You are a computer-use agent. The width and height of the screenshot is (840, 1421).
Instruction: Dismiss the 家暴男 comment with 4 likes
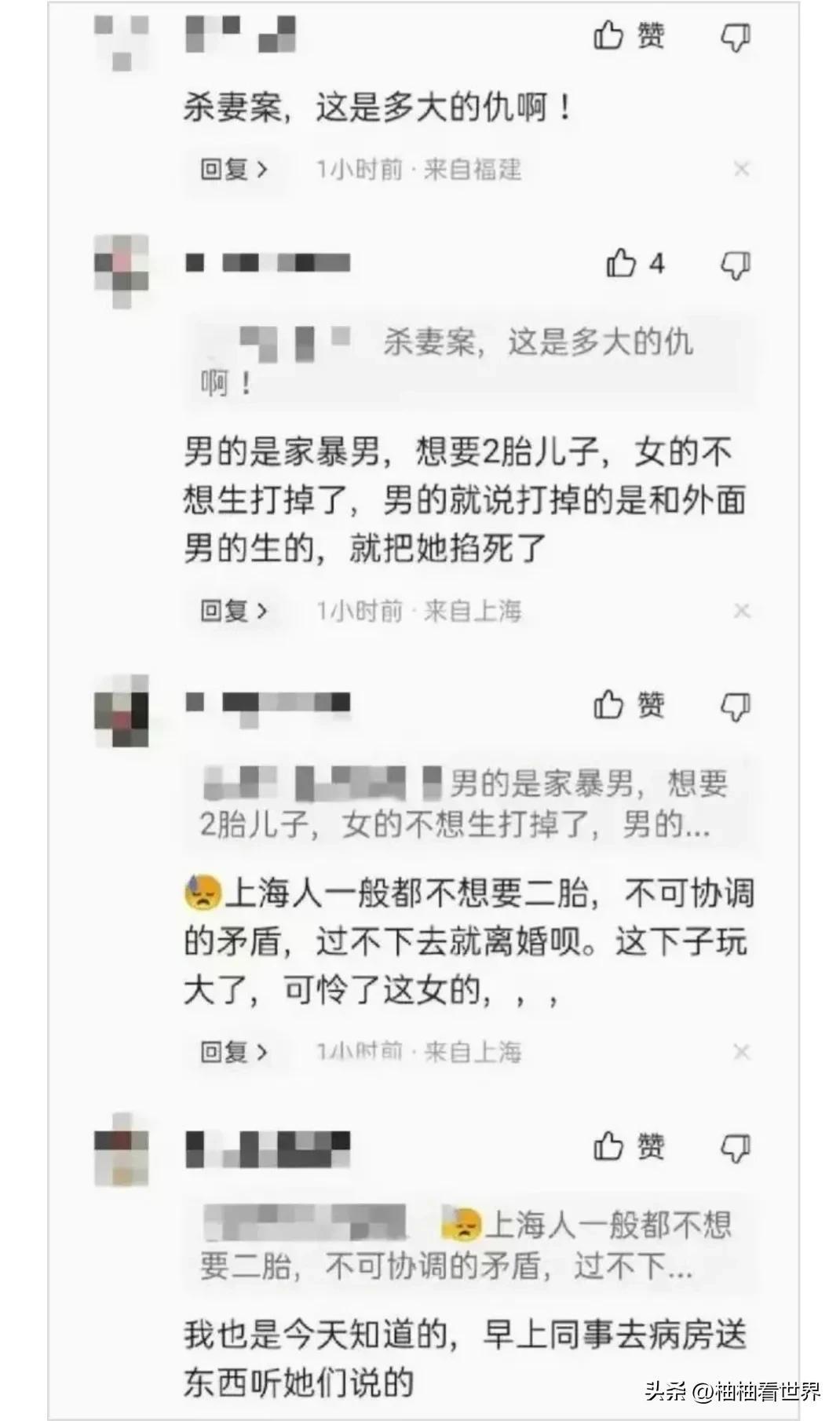pos(741,610)
